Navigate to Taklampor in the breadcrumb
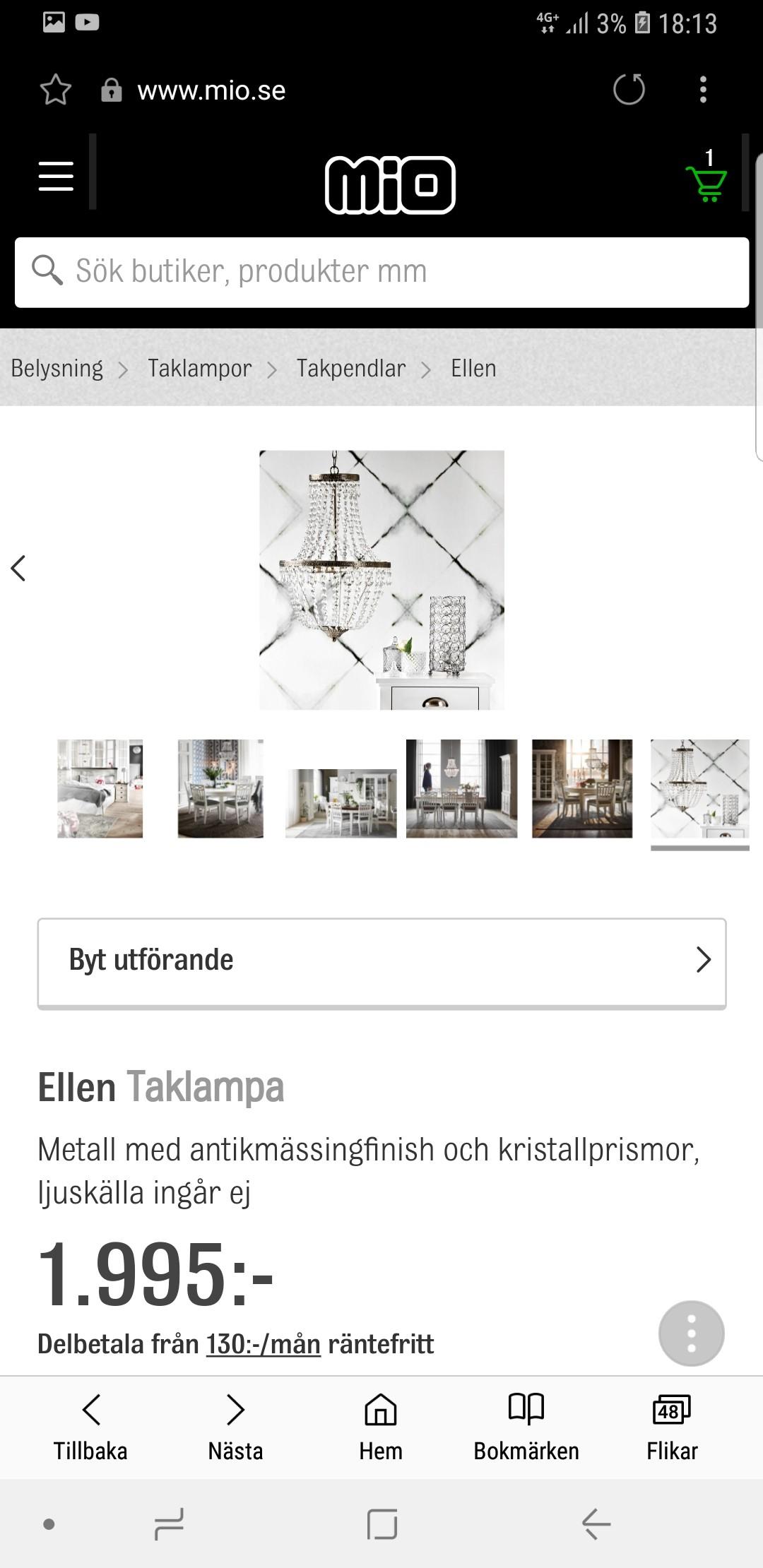The height and width of the screenshot is (1568, 763). point(199,367)
